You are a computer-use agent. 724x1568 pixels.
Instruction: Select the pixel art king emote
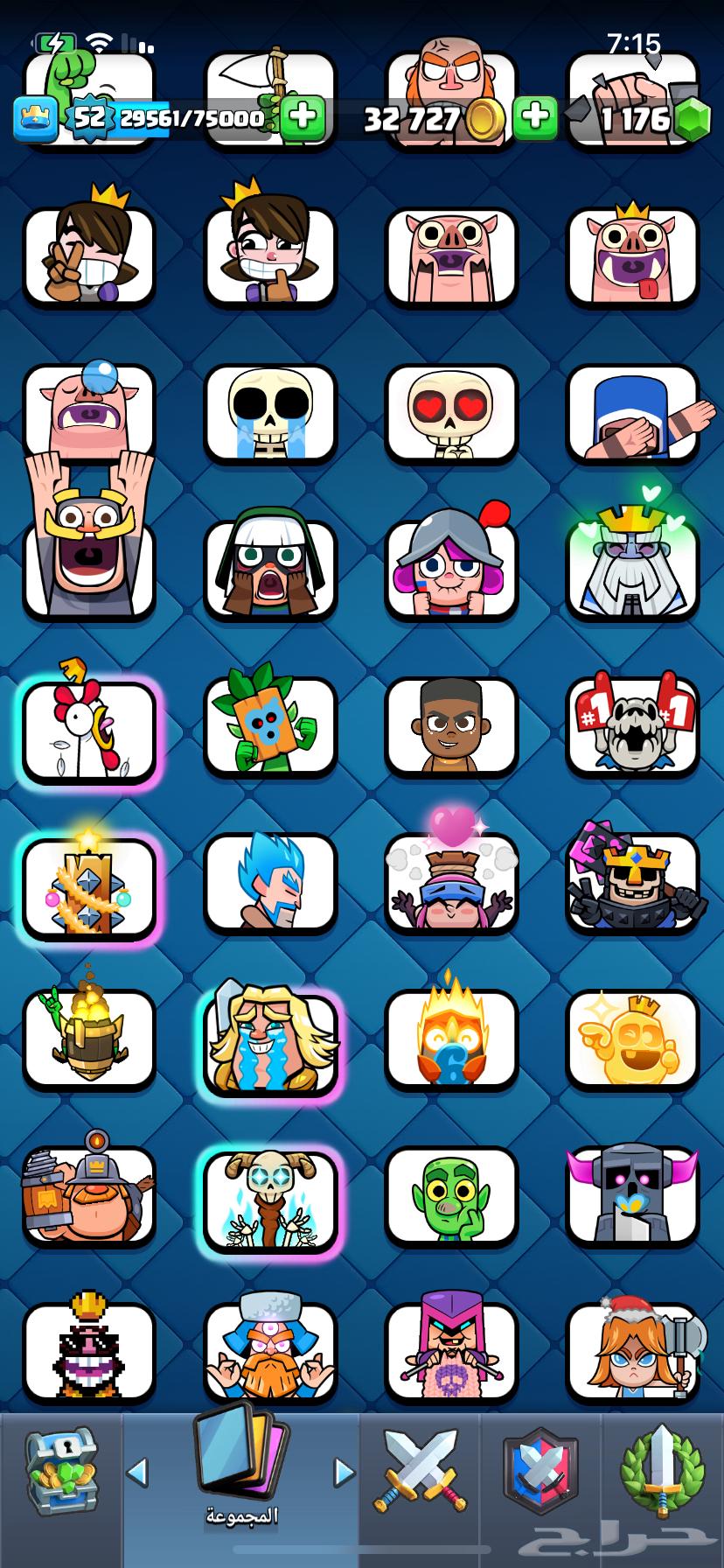pos(89,1353)
